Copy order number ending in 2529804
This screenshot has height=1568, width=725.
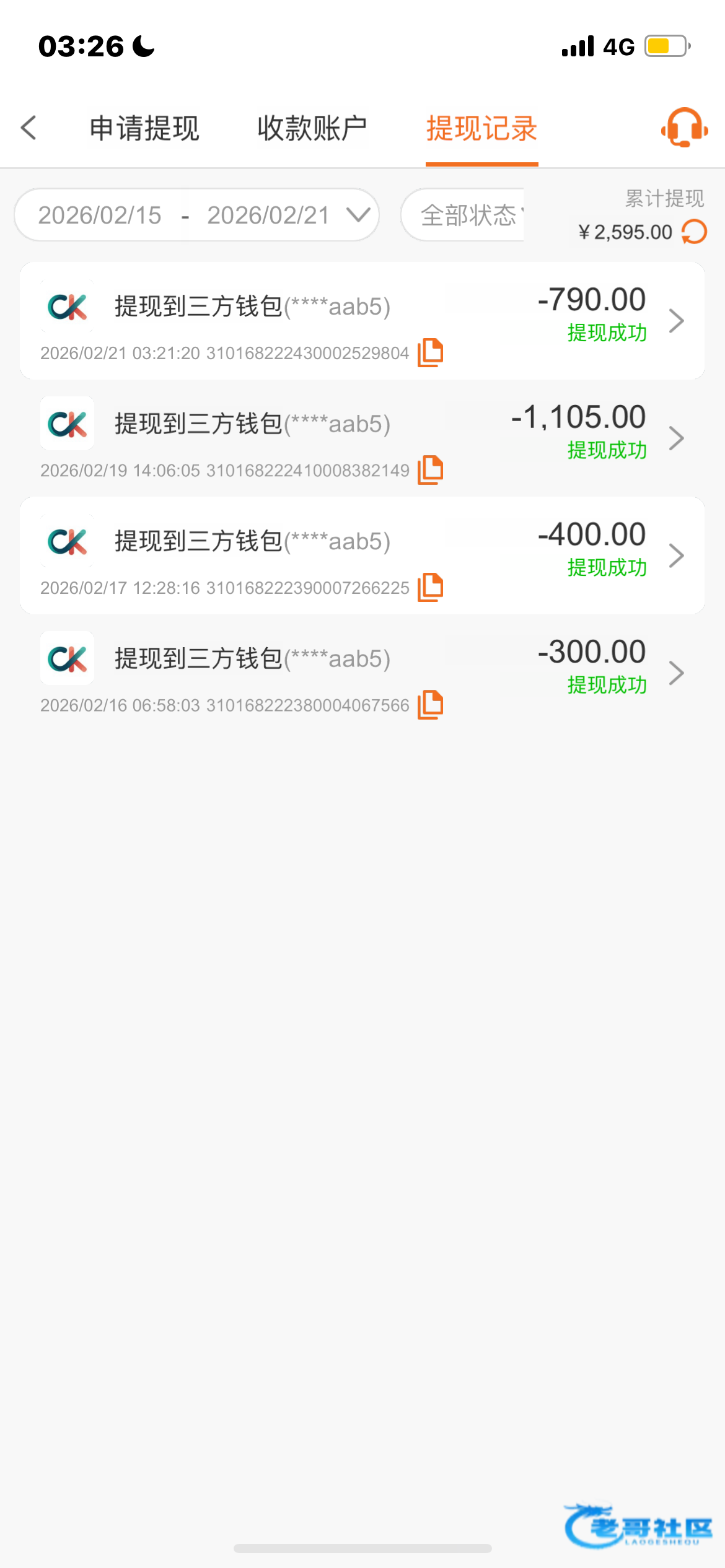click(x=431, y=352)
